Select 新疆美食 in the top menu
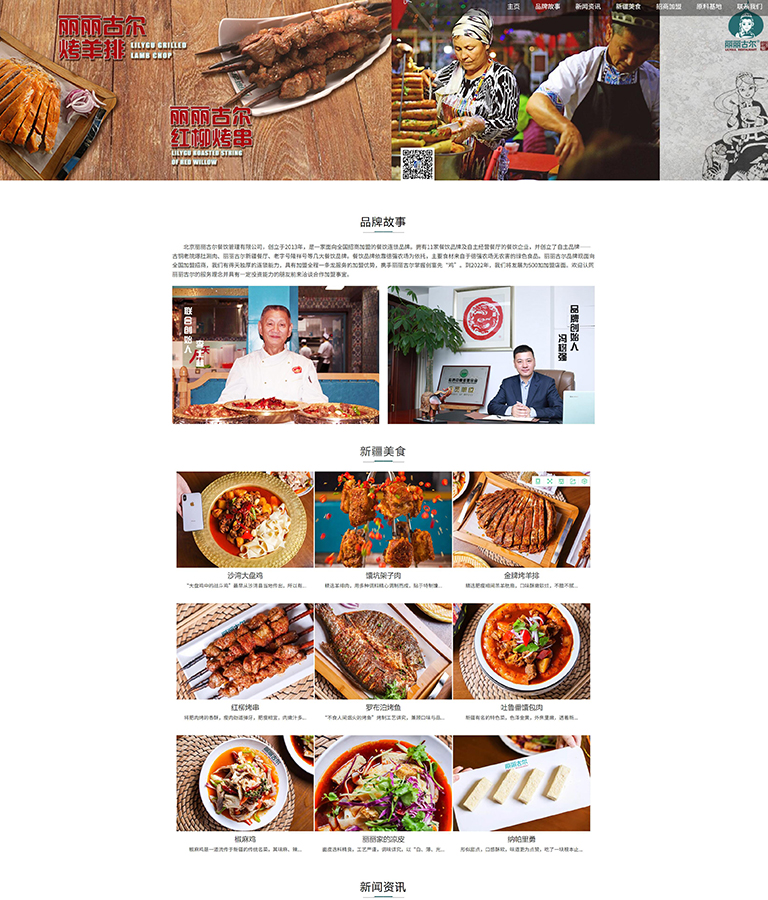Image resolution: width=768 pixels, height=900 pixels. [x=628, y=6]
